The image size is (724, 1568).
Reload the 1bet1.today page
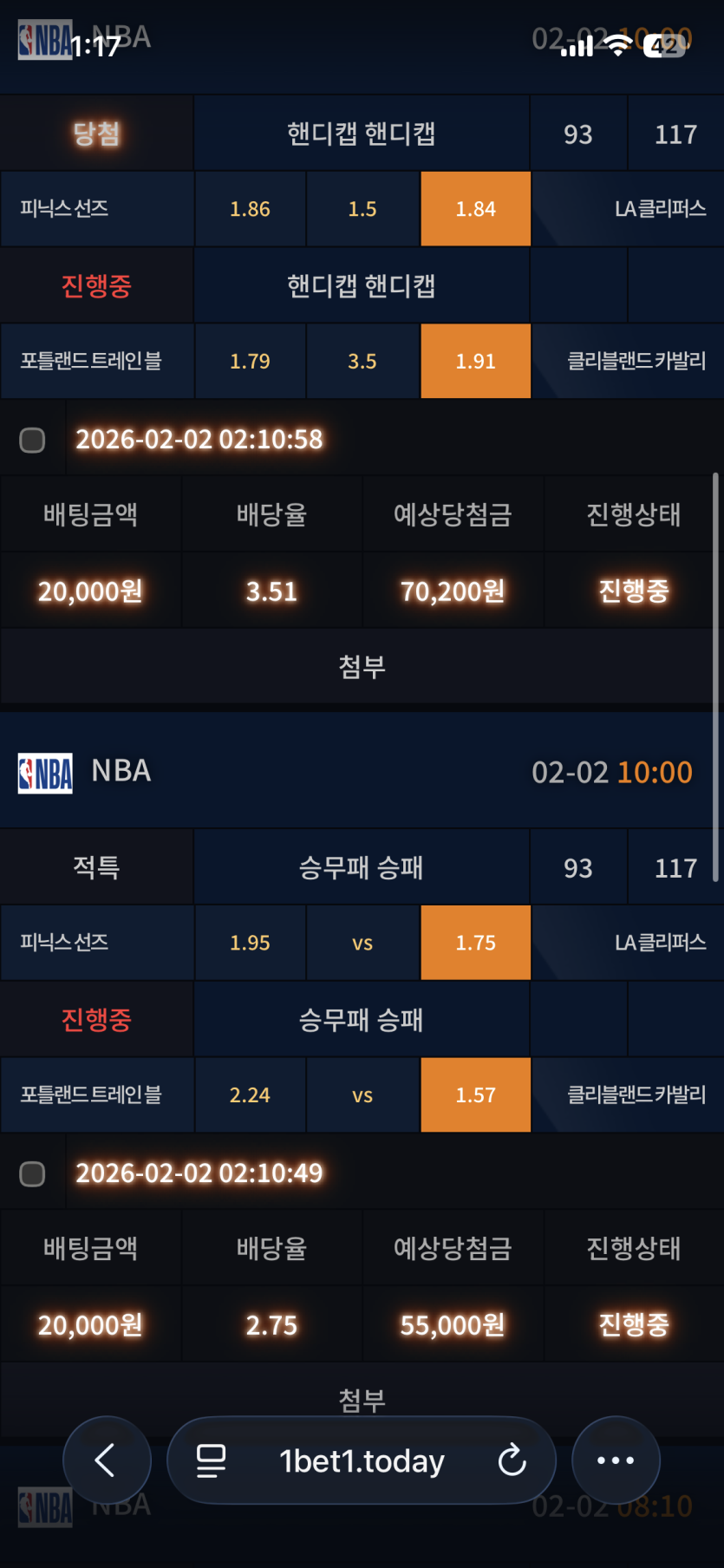click(512, 1460)
